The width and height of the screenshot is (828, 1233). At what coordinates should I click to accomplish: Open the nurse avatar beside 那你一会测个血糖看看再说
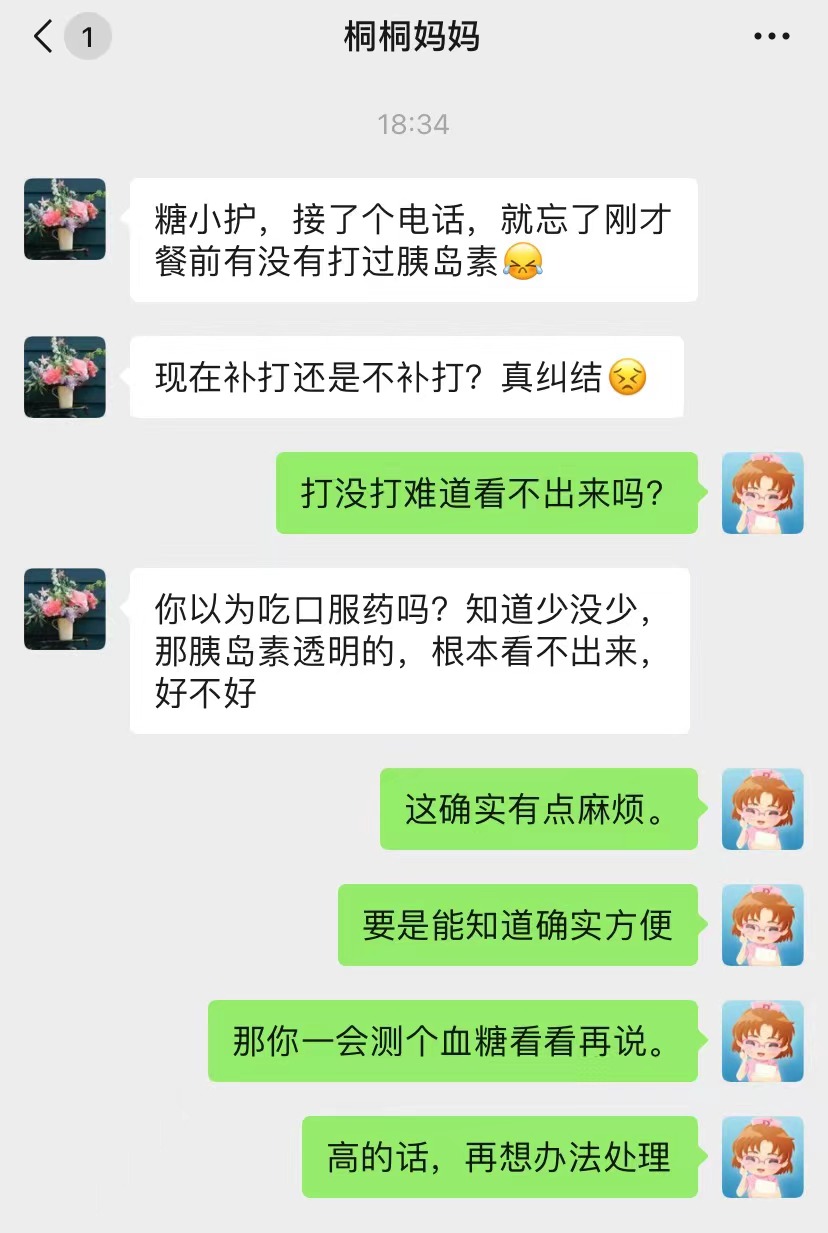763,1041
